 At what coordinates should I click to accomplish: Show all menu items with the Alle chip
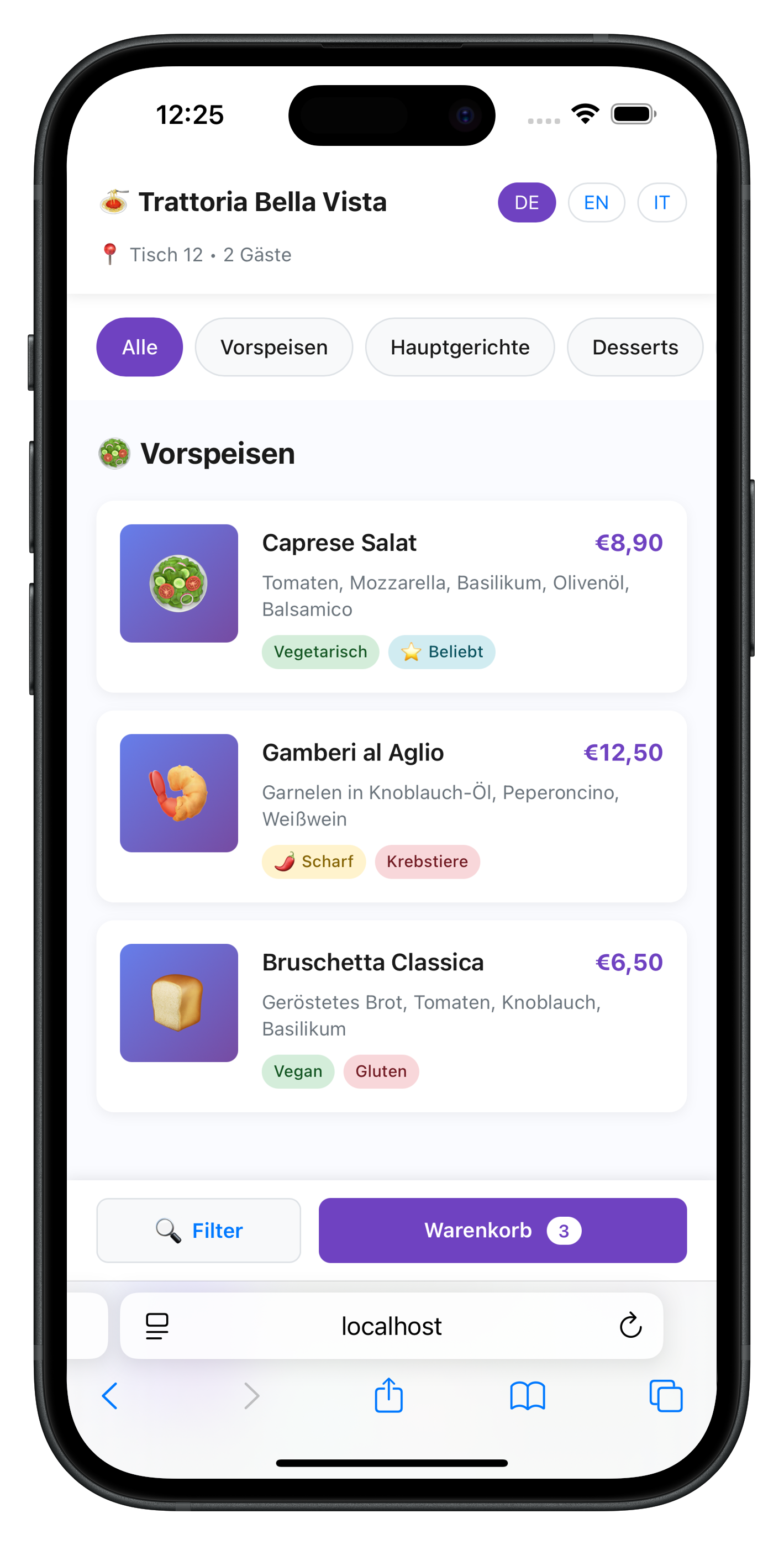pyautogui.click(x=139, y=347)
